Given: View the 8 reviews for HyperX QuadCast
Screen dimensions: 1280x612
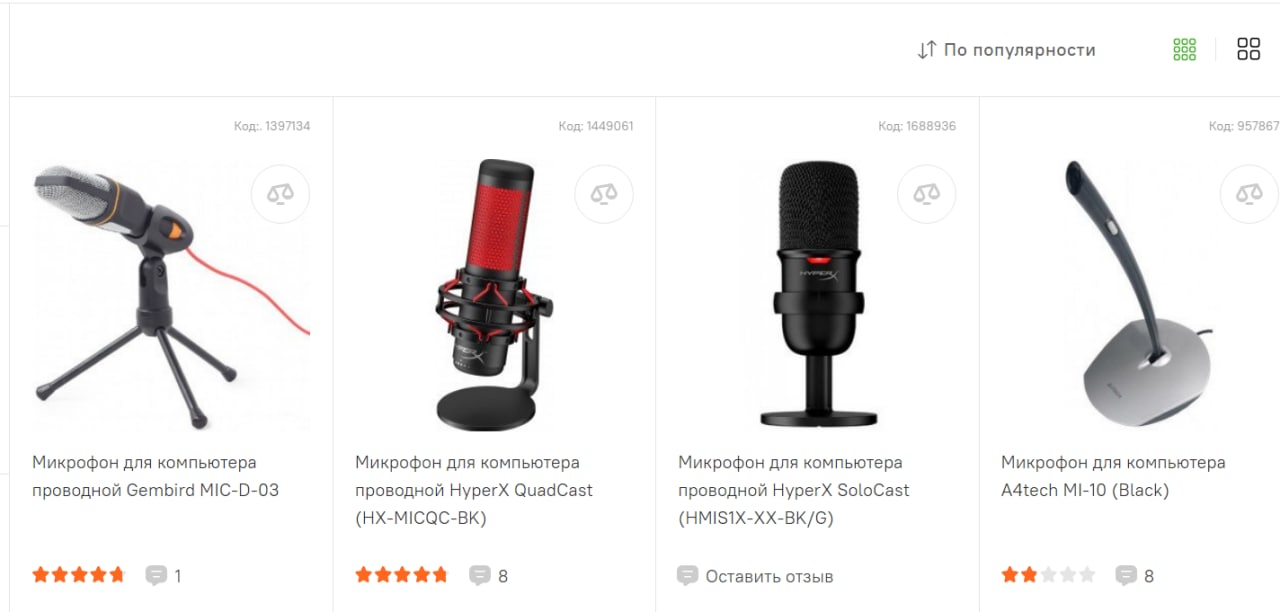Looking at the screenshot, I should coord(490,576).
